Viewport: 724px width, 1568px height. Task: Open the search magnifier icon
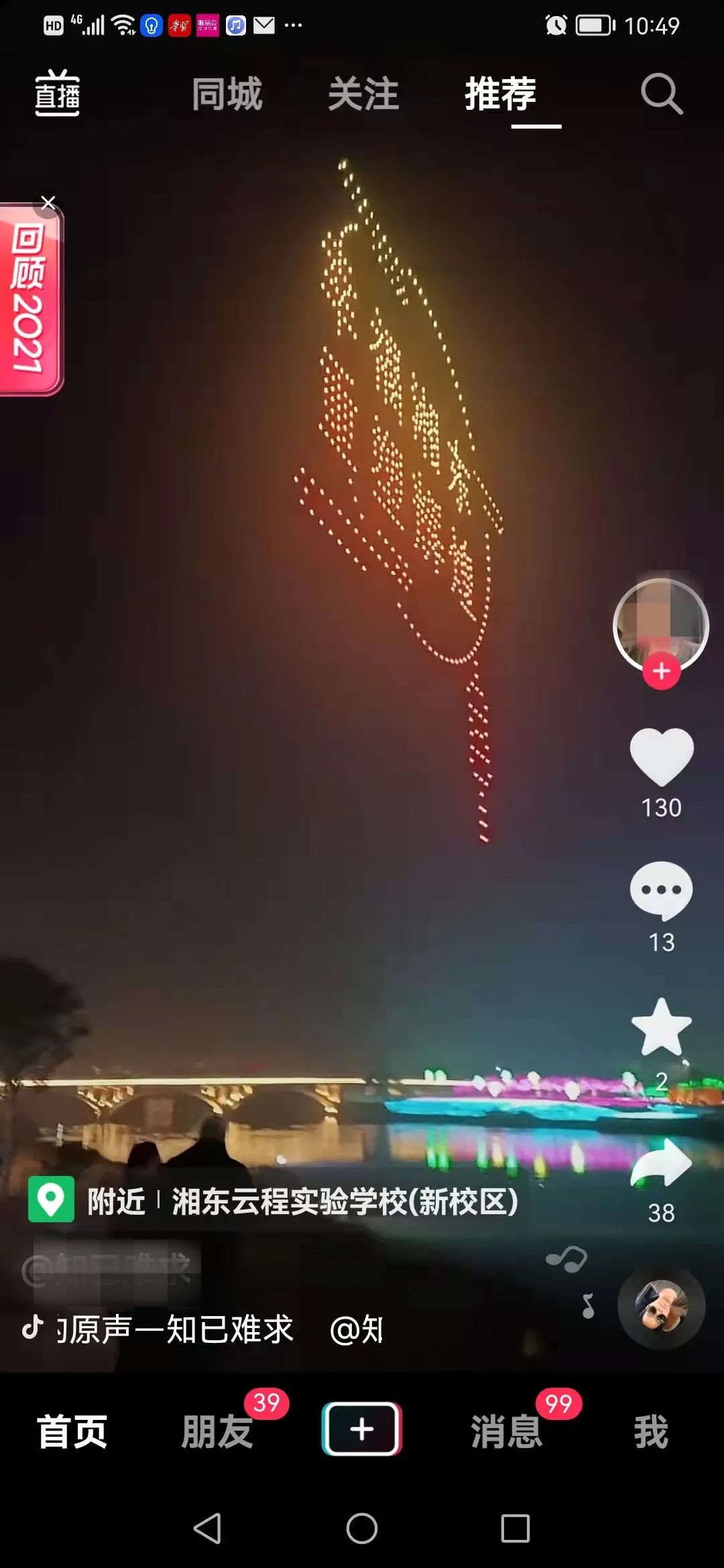coord(661,93)
